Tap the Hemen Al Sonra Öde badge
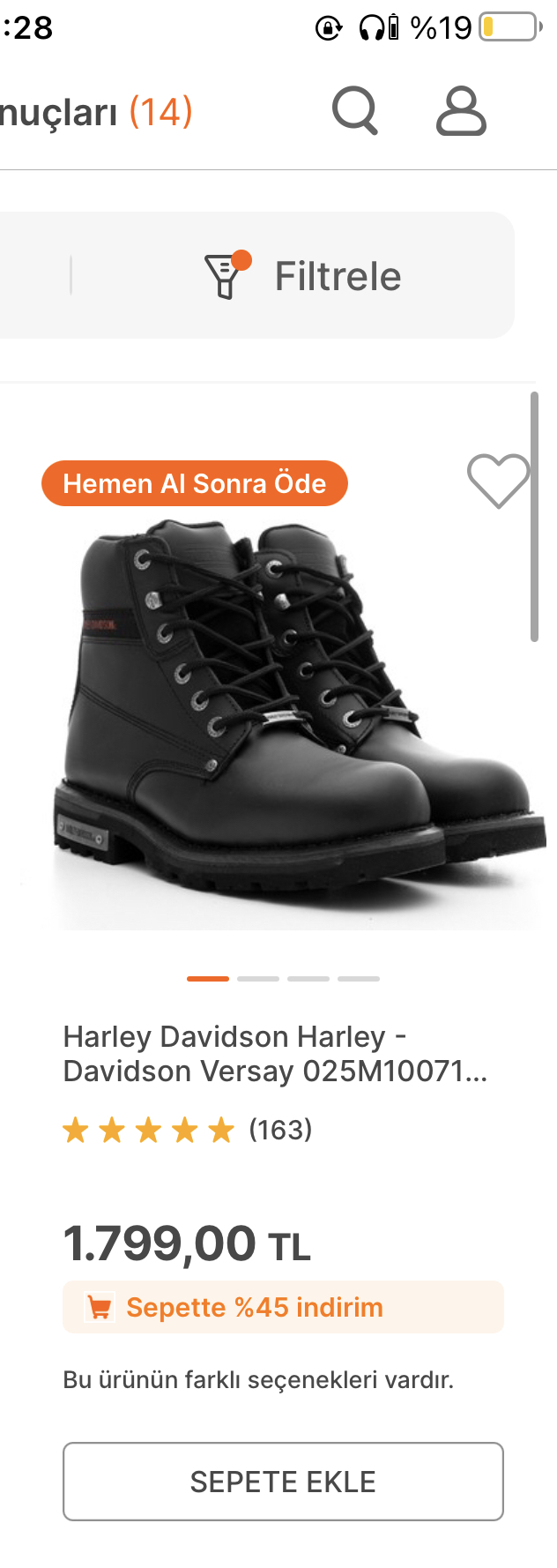This screenshot has height=1568, width=557. pyautogui.click(x=195, y=483)
